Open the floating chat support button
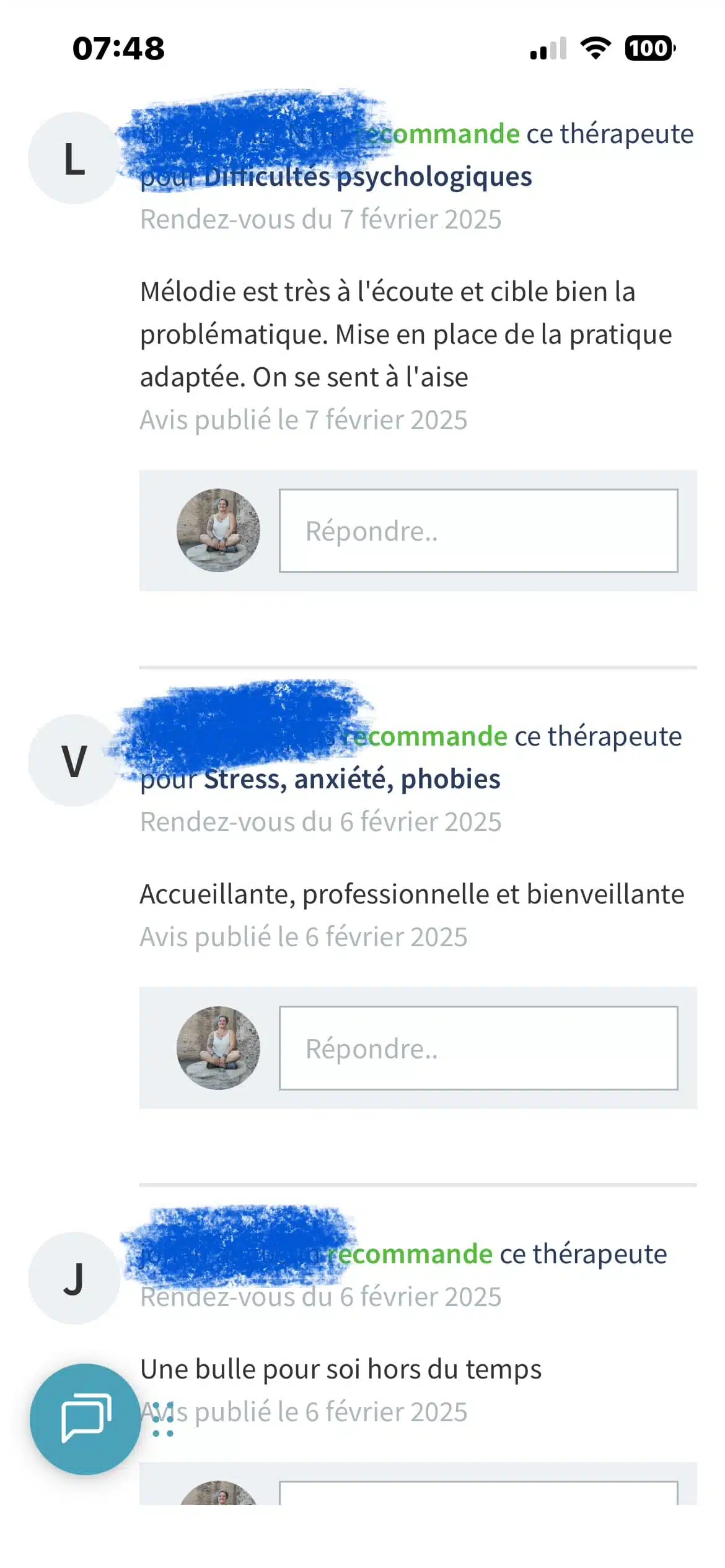This screenshot has height=1568, width=725. click(85, 1419)
